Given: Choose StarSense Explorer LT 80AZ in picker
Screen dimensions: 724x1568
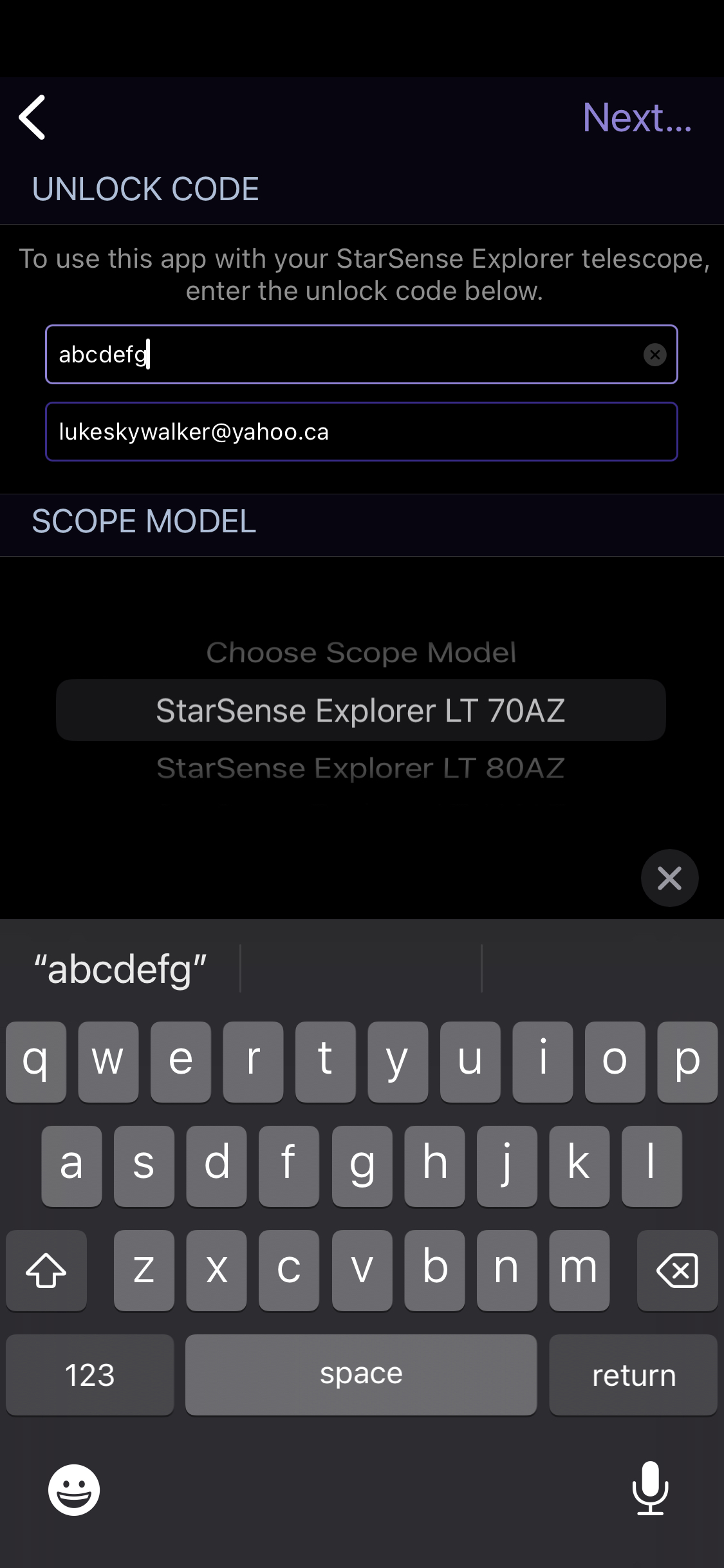Looking at the screenshot, I should (x=361, y=768).
